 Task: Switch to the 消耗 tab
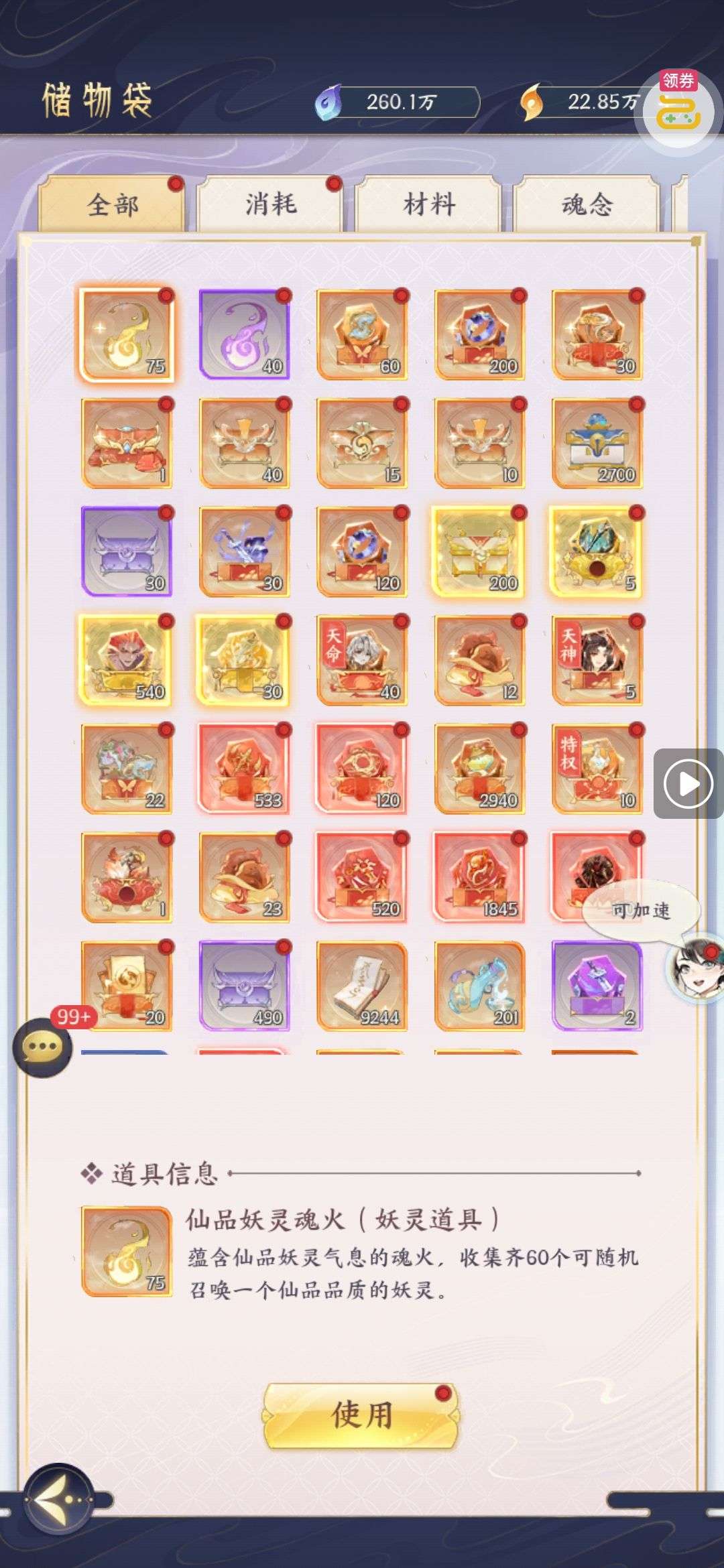[269, 204]
